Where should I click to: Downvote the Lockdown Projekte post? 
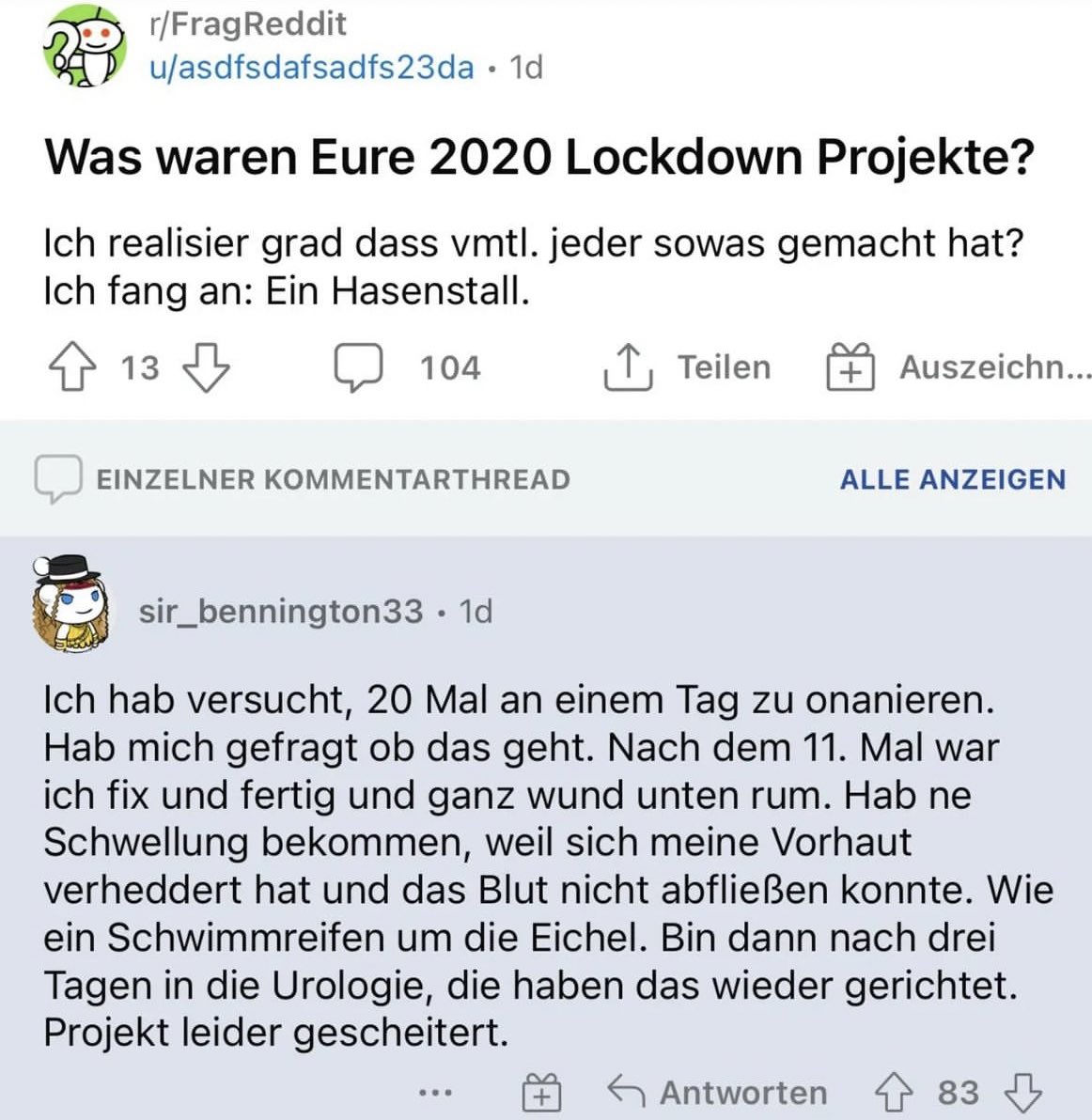point(206,367)
